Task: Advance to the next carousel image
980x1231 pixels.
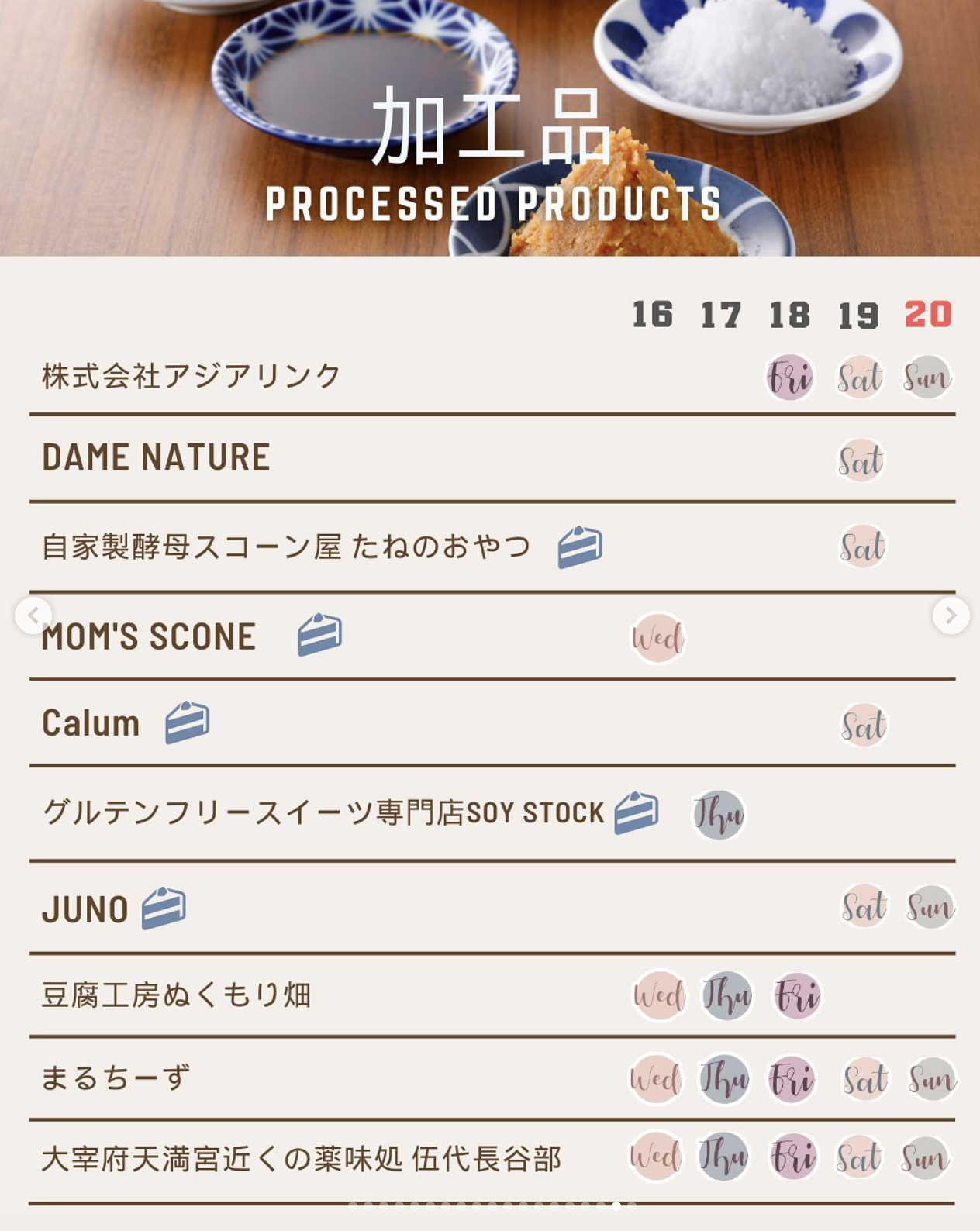Action: point(951,616)
